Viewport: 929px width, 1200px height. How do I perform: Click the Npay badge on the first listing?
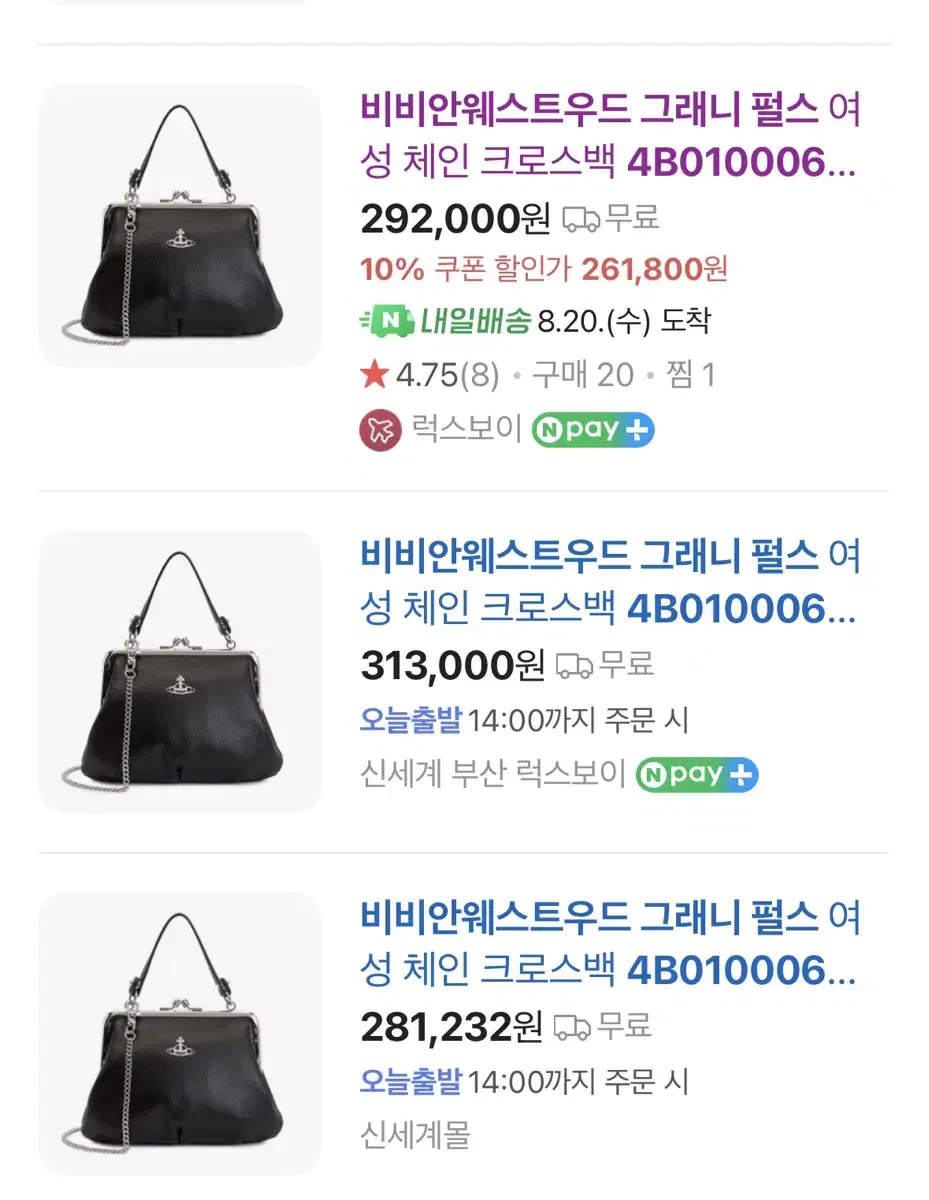[592, 429]
